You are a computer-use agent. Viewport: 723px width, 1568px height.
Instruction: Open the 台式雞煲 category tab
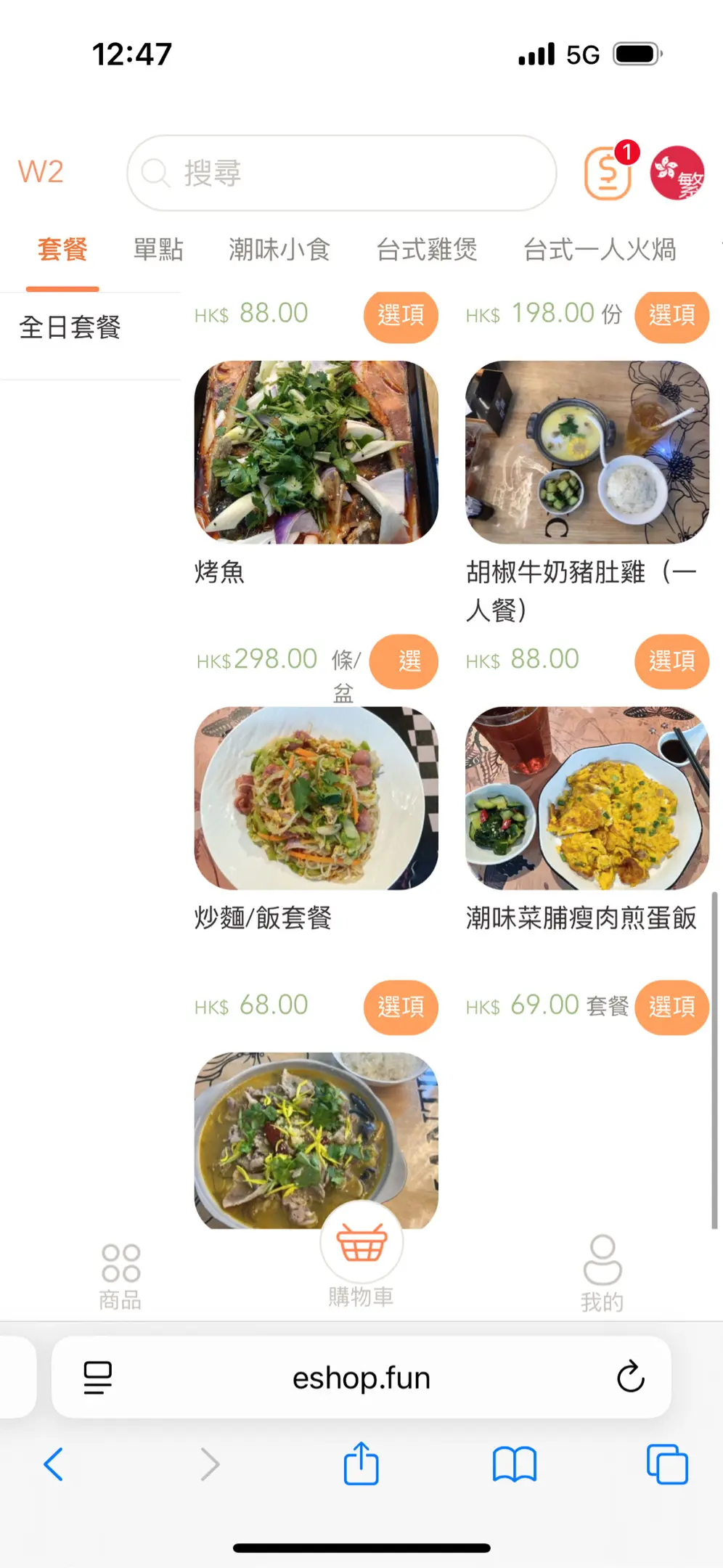[427, 250]
